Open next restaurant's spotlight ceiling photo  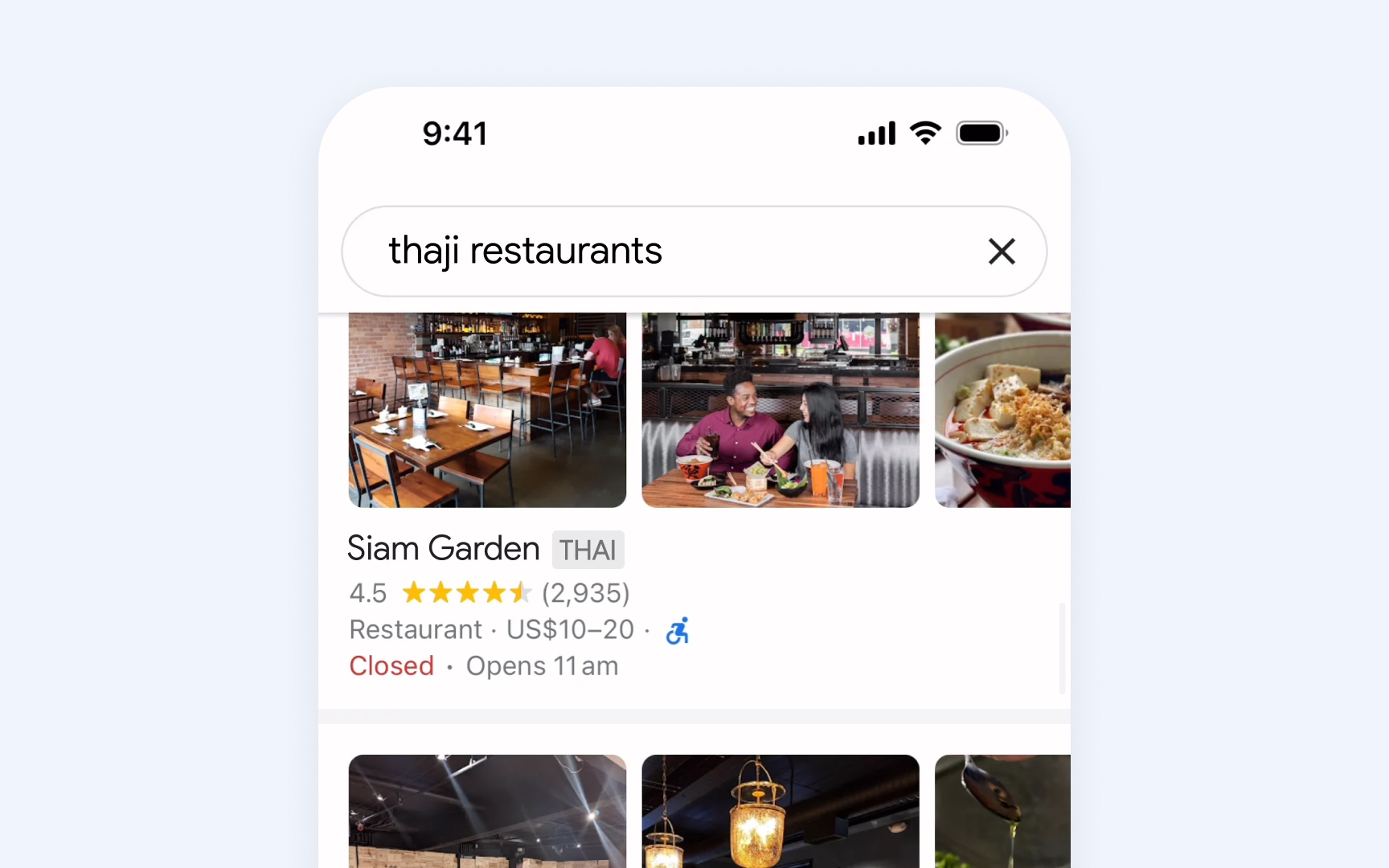coord(487,812)
